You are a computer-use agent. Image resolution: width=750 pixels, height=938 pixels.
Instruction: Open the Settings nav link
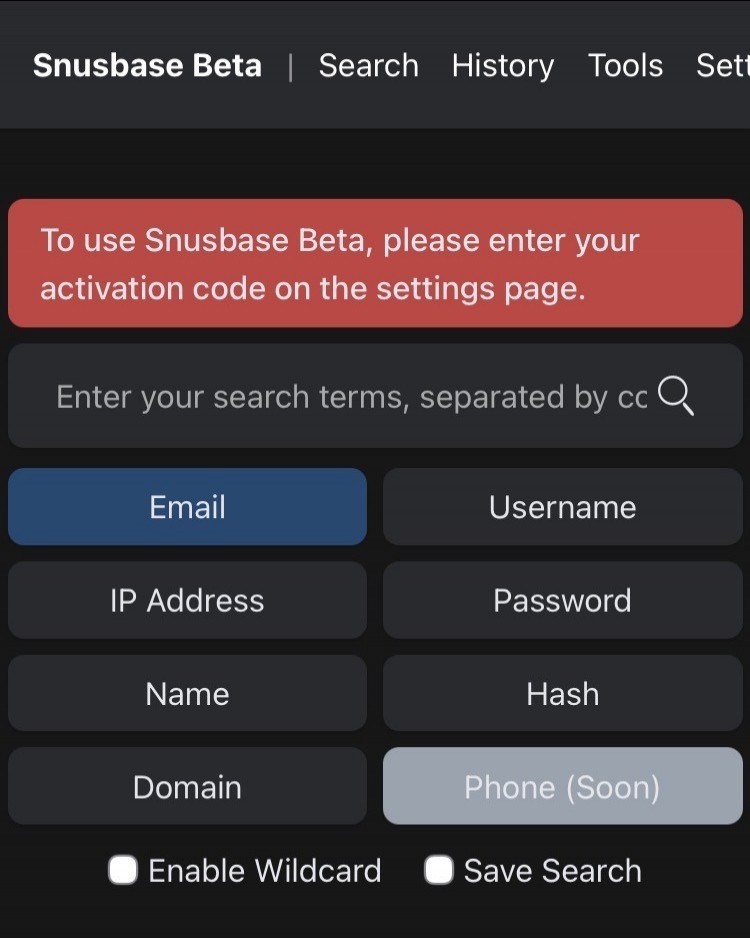coord(722,66)
